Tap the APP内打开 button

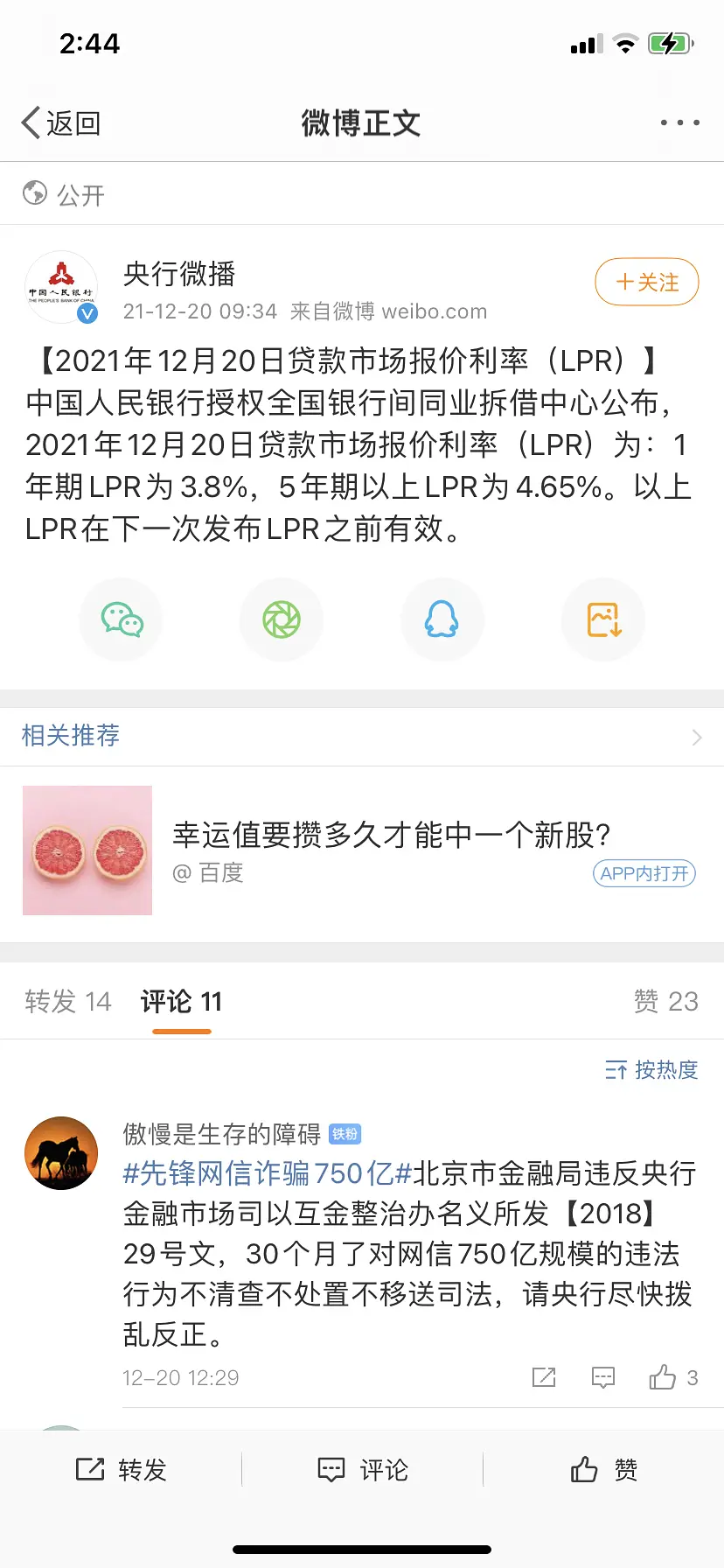pos(644,873)
